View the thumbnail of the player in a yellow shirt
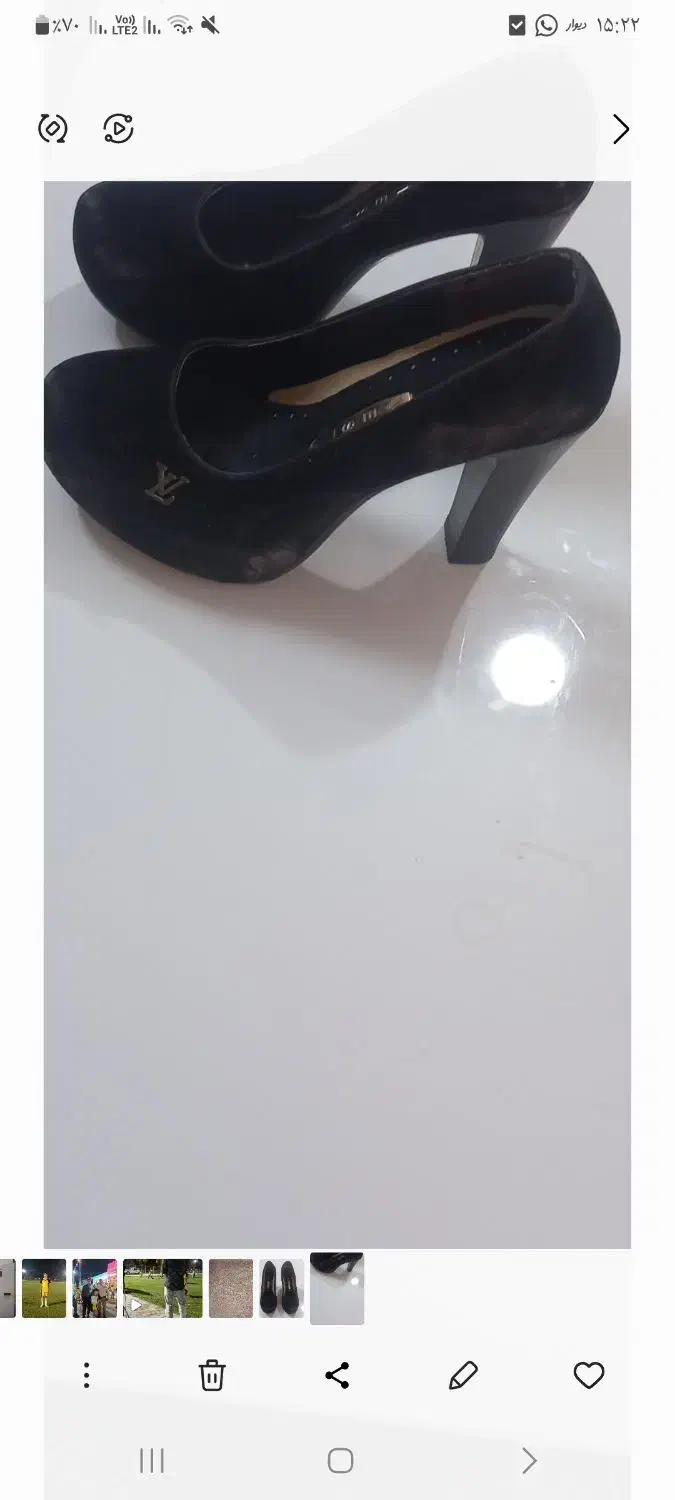Viewport: 675px width, 1500px height. pyautogui.click(x=44, y=1288)
